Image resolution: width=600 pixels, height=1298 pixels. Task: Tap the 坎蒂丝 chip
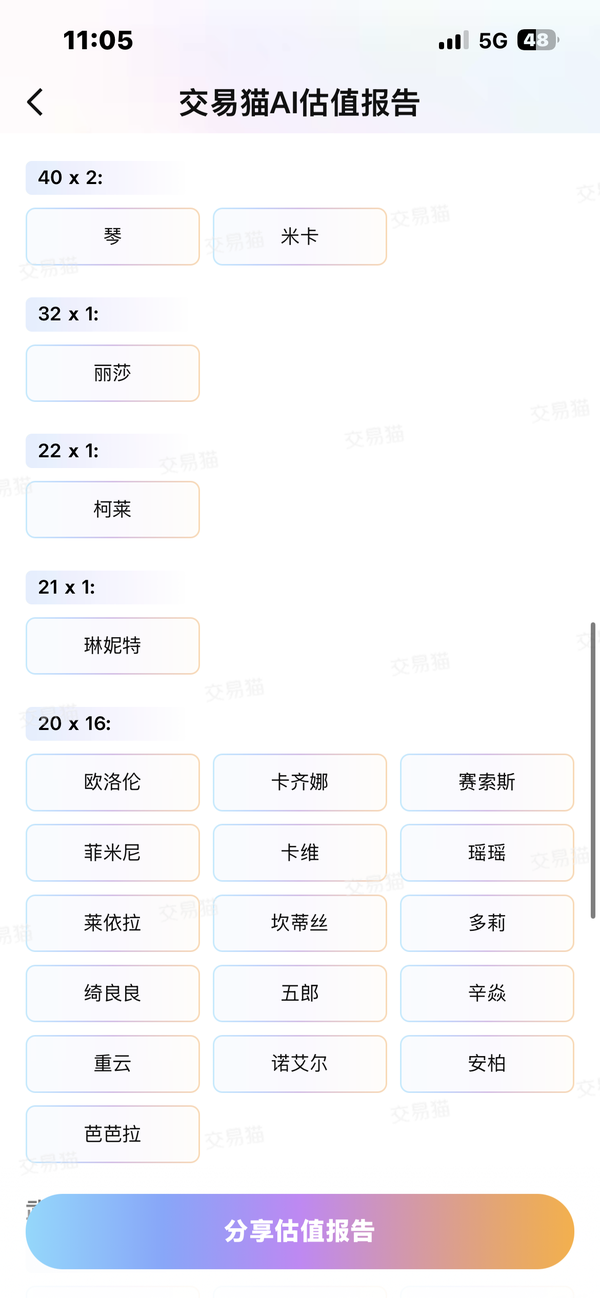pyautogui.click(x=300, y=923)
